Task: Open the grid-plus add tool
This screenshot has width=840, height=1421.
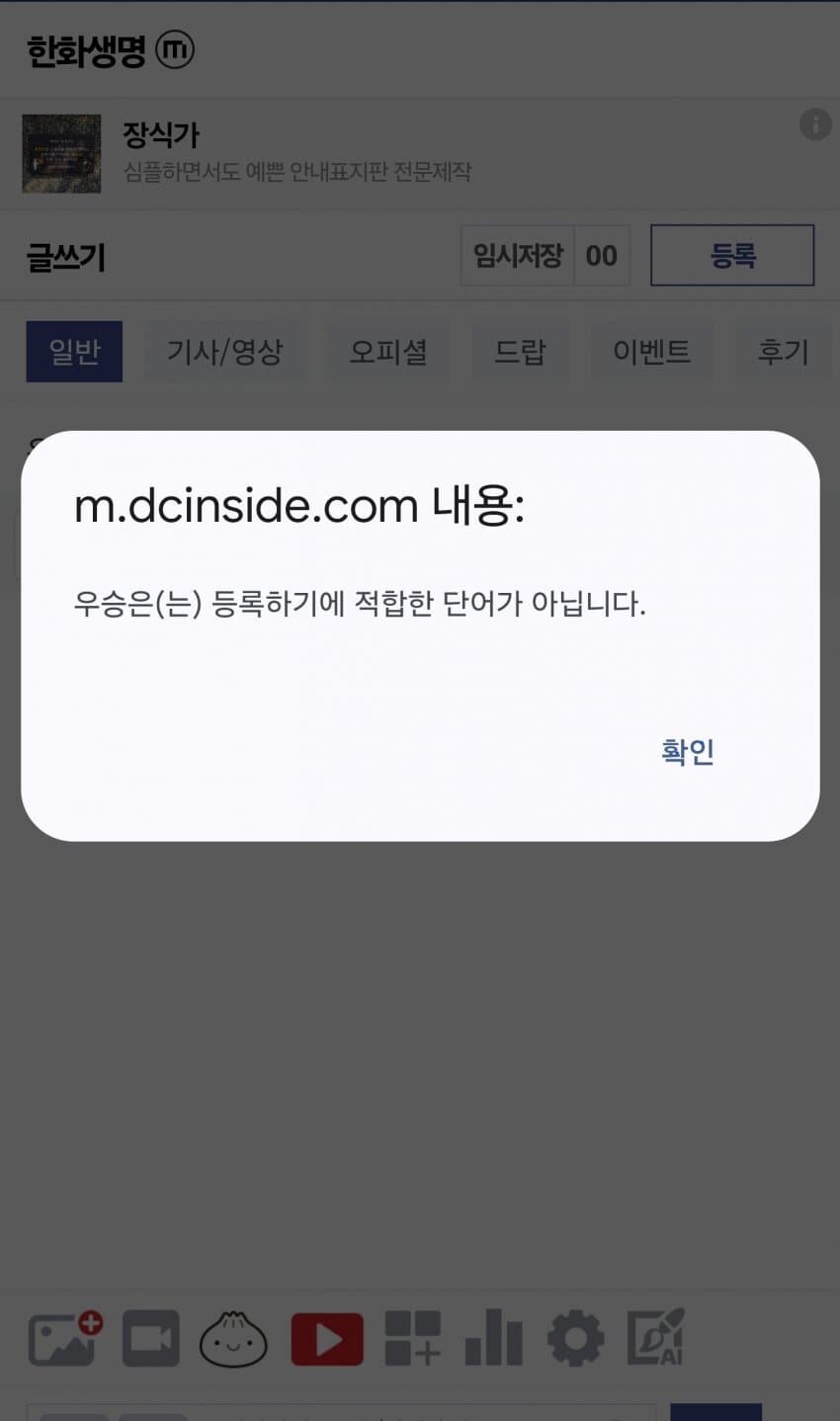Action: point(412,1339)
